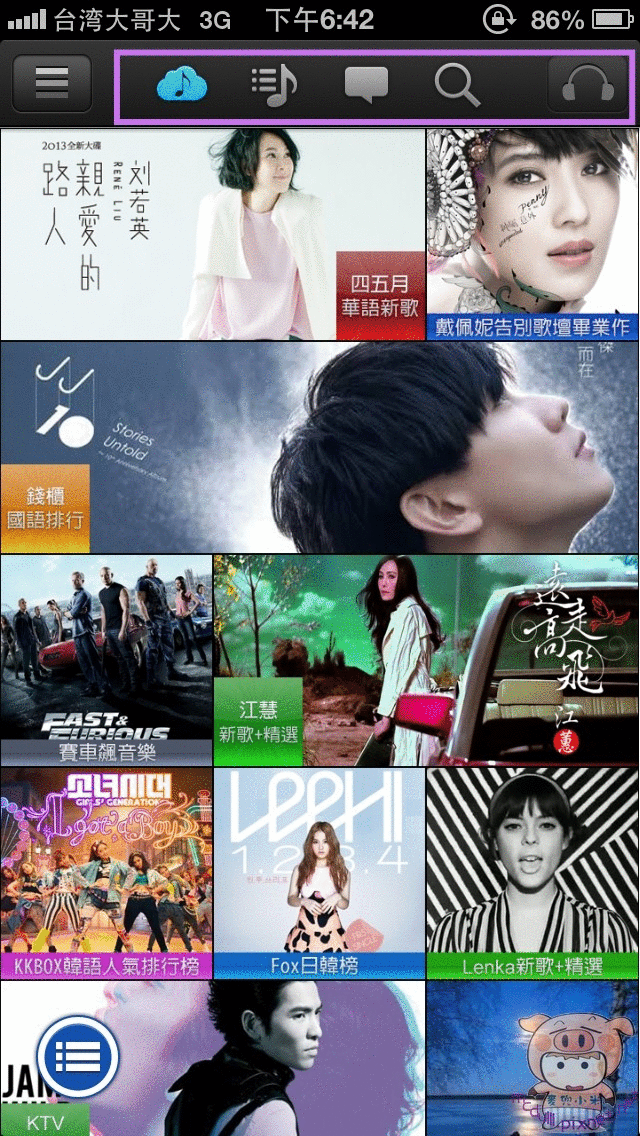The image size is (640, 1136).
Task: Open the 江蕙 新歌+精選 tile
Action: pyautogui.click(x=425, y=660)
